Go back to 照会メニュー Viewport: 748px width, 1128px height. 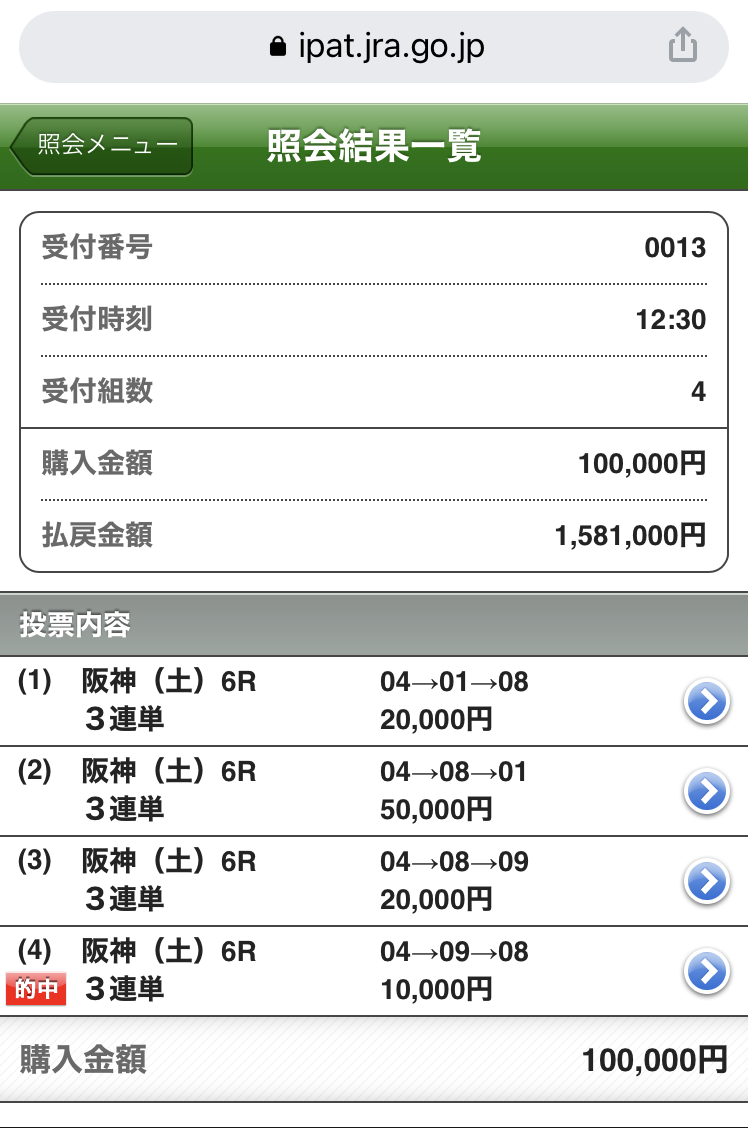102,146
